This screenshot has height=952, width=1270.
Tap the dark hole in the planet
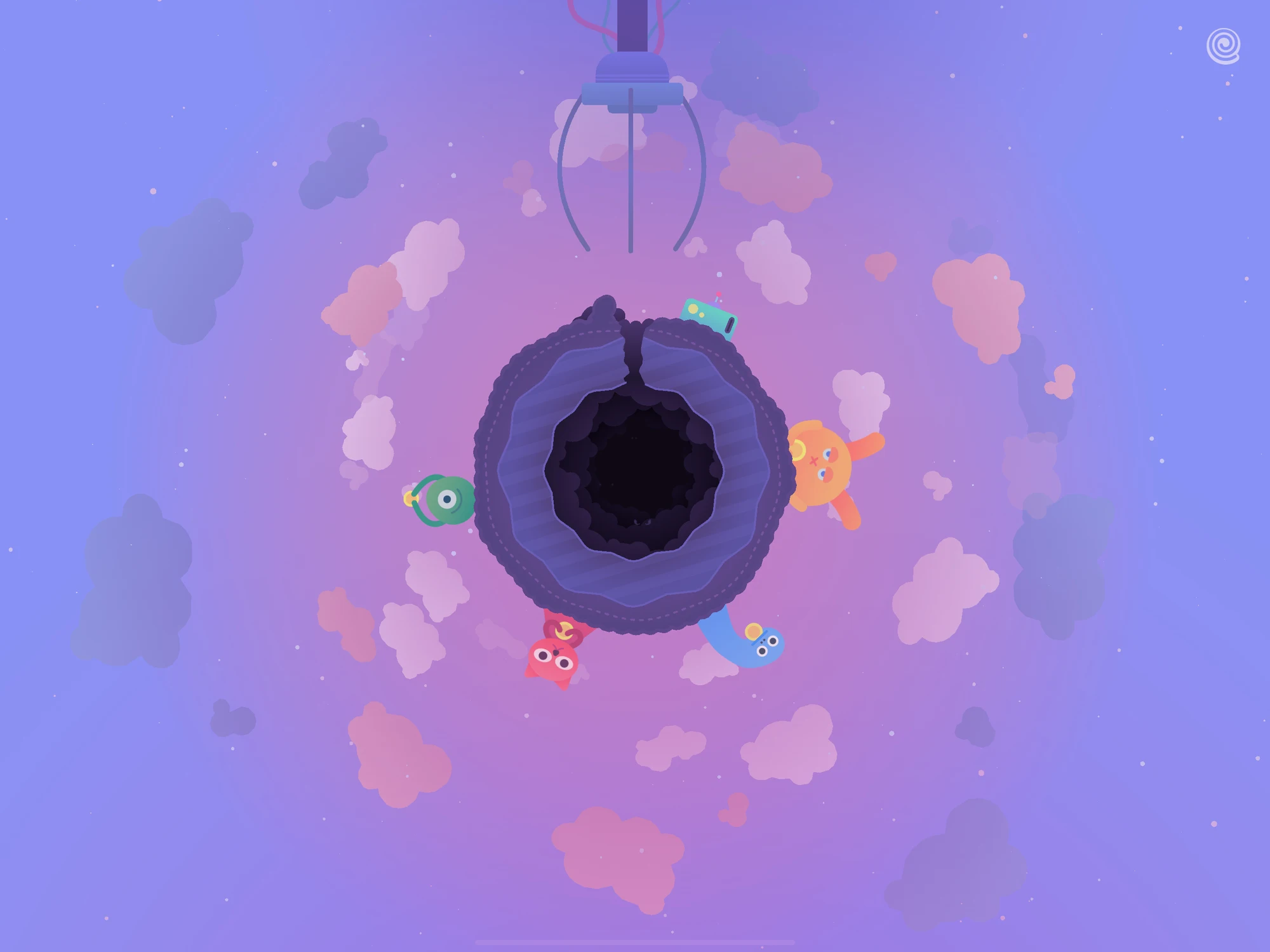(634, 473)
